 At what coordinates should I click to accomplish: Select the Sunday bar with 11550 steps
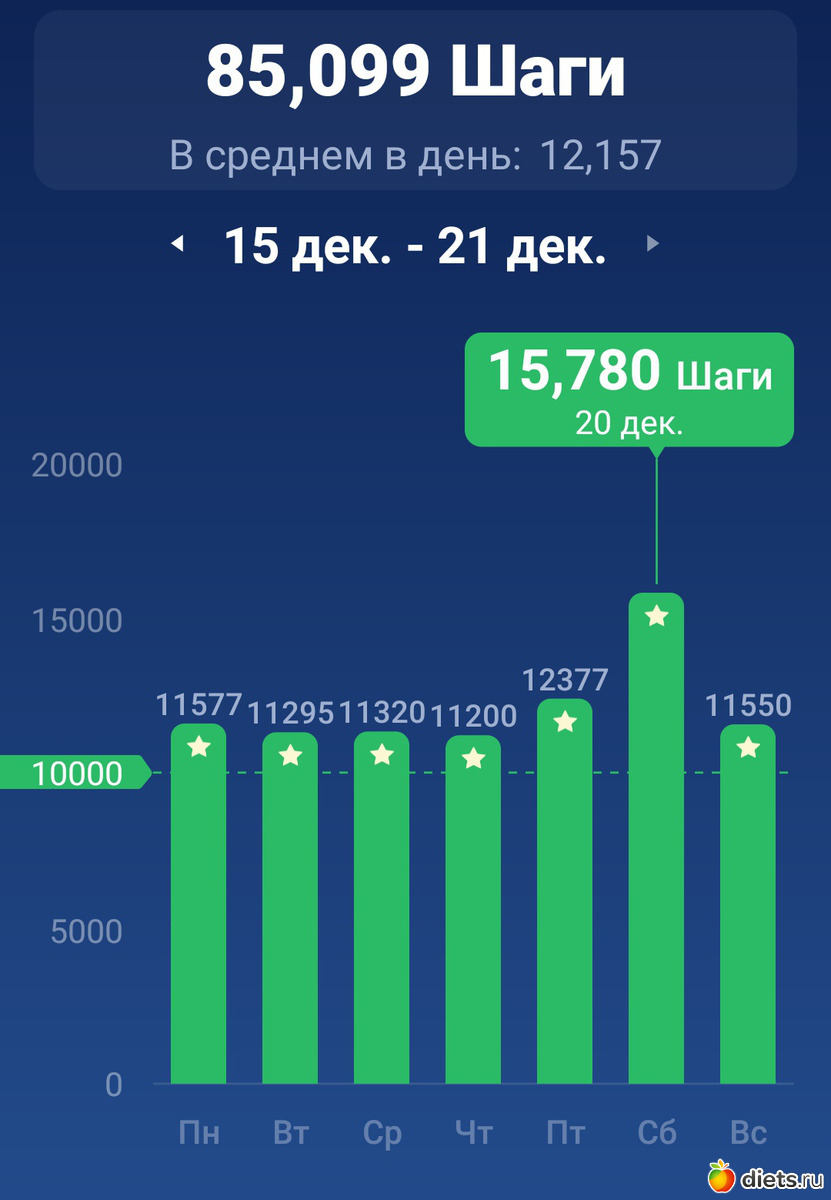click(748, 905)
